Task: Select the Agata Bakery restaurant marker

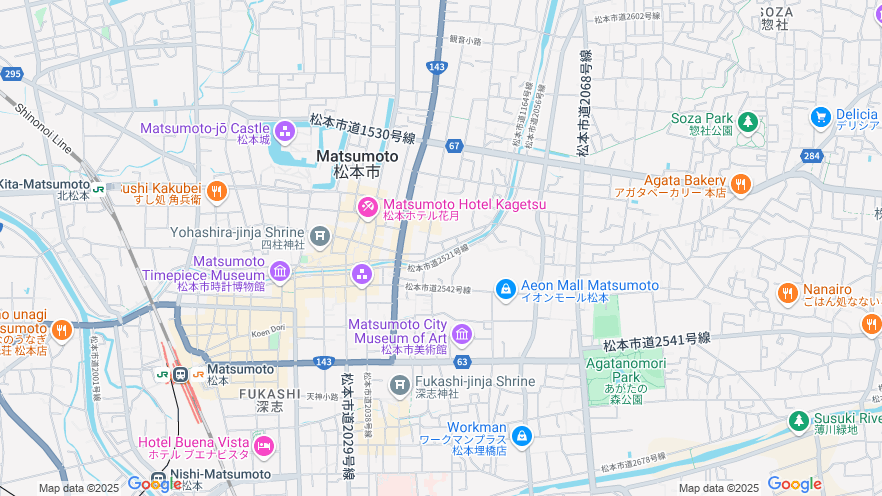Action: (x=740, y=183)
